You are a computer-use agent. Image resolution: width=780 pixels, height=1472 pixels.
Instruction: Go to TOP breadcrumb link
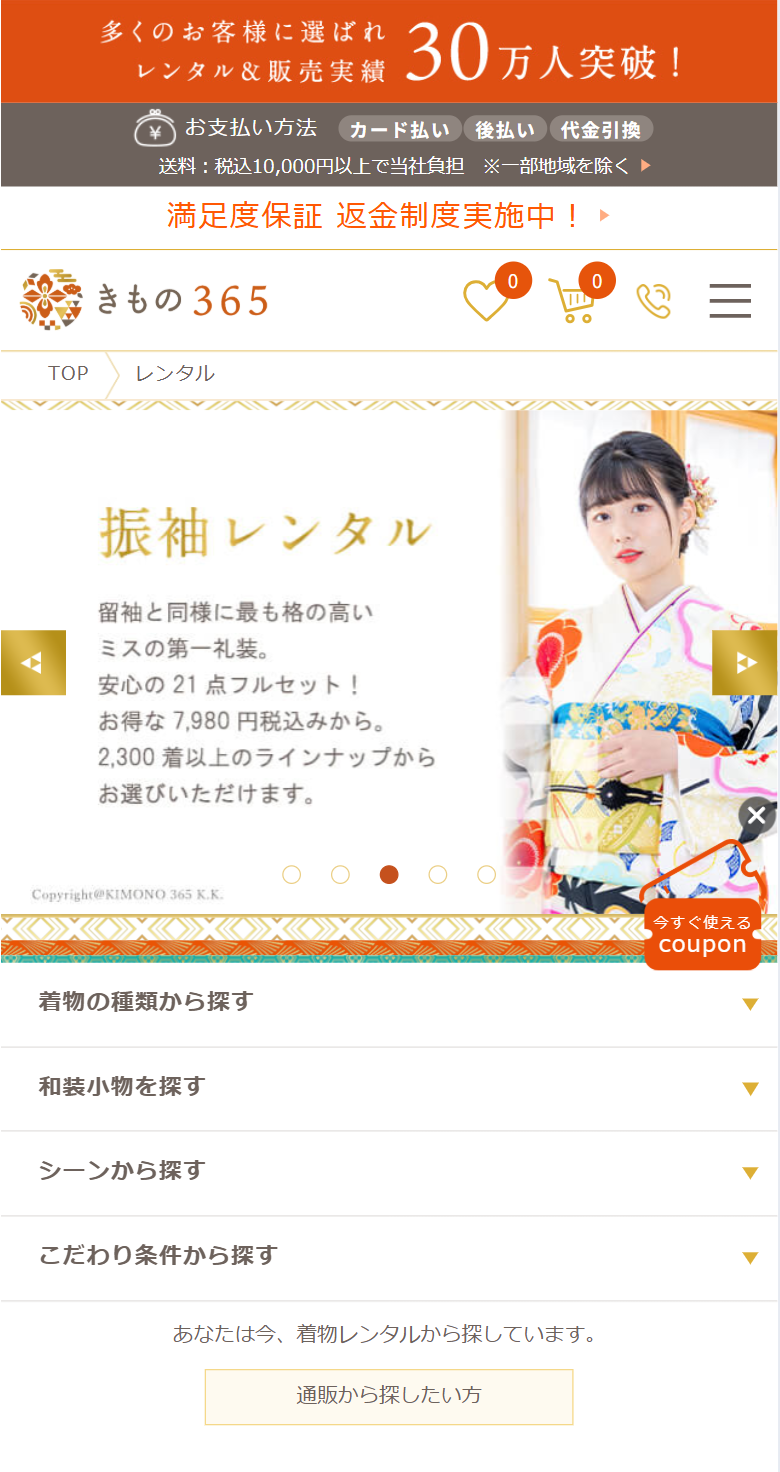pos(68,374)
